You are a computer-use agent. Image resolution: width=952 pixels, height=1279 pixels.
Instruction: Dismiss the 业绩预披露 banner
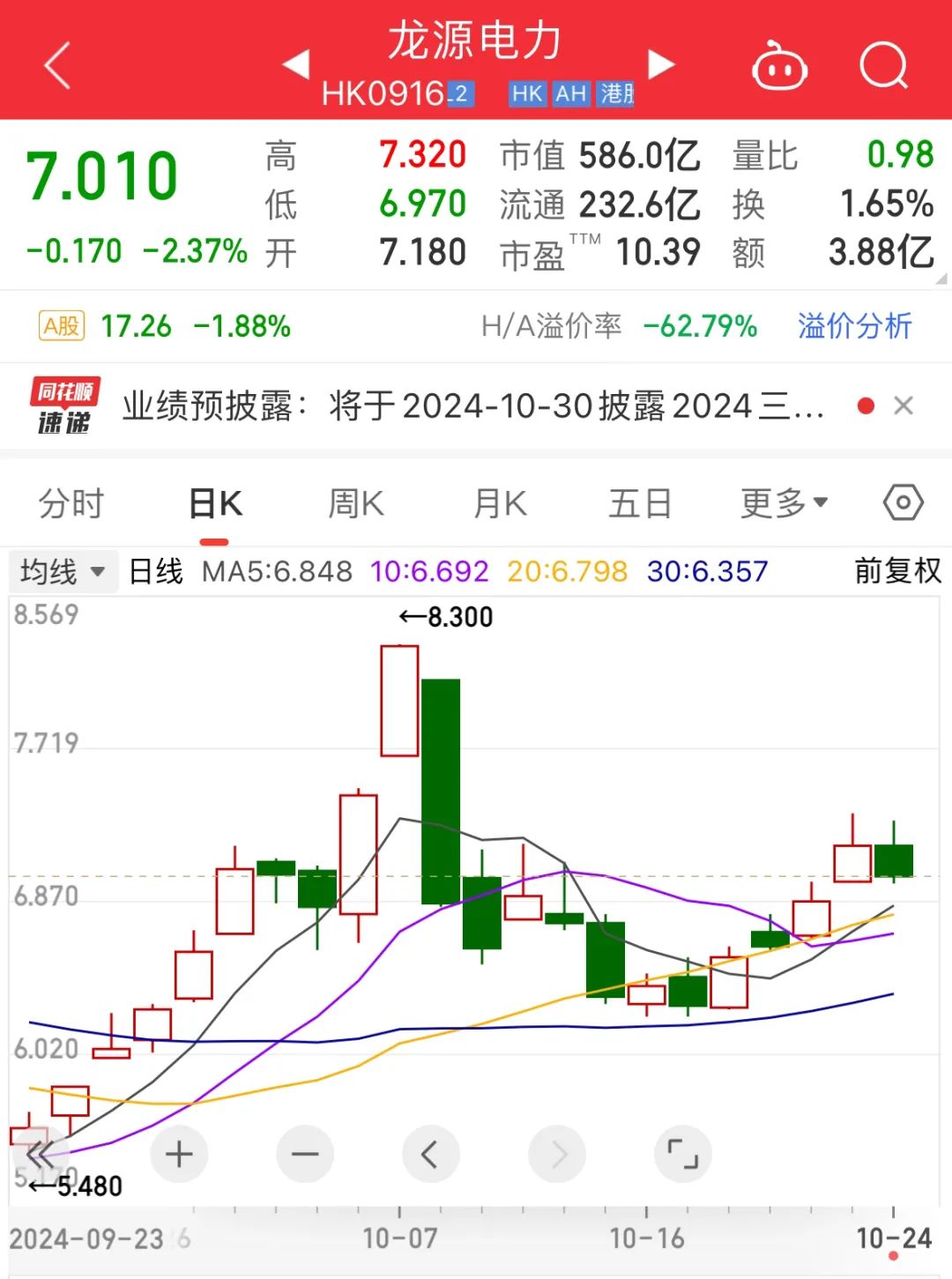pyautogui.click(x=904, y=406)
